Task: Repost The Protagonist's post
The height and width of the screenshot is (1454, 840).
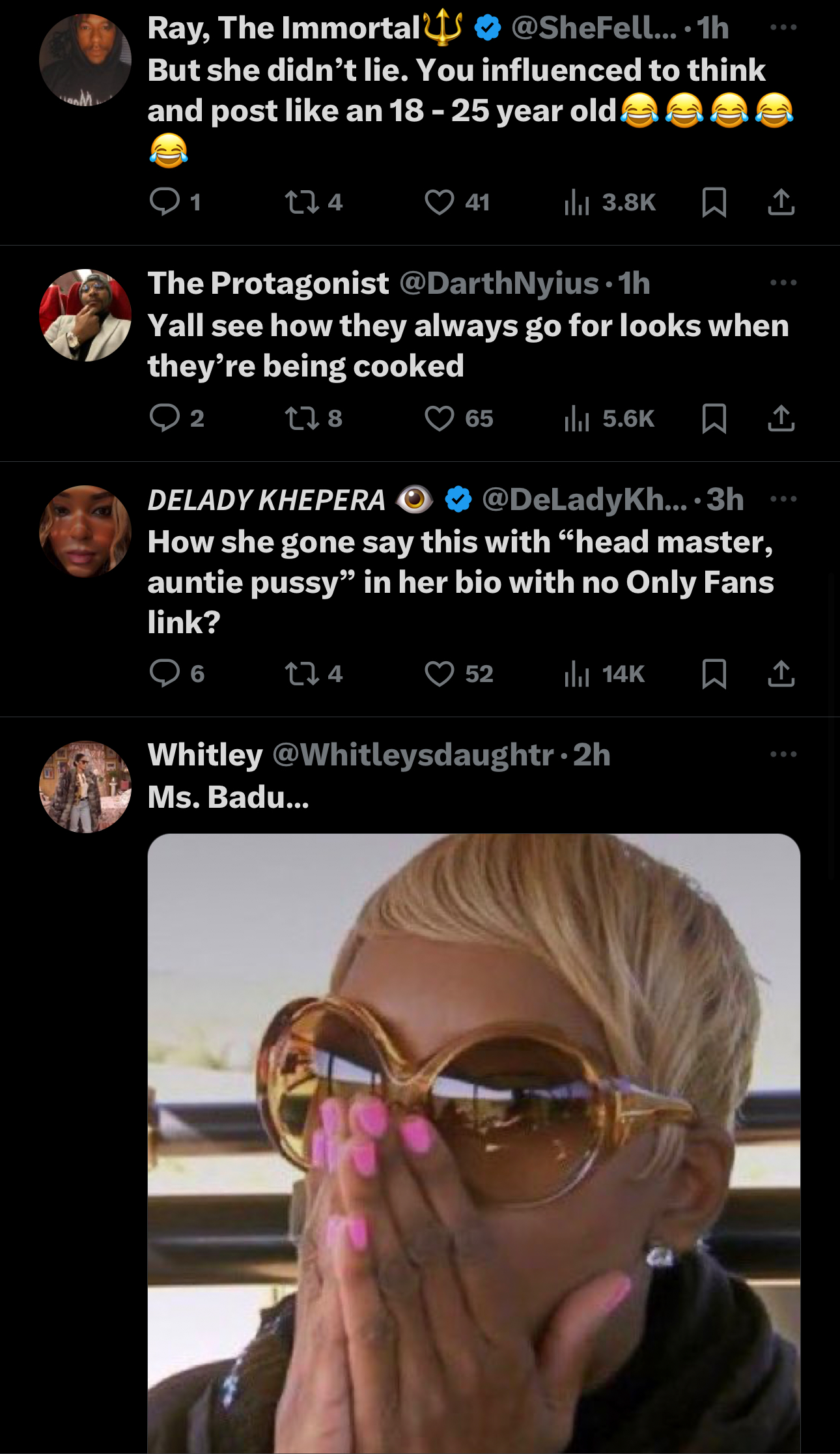Action: coord(303,418)
